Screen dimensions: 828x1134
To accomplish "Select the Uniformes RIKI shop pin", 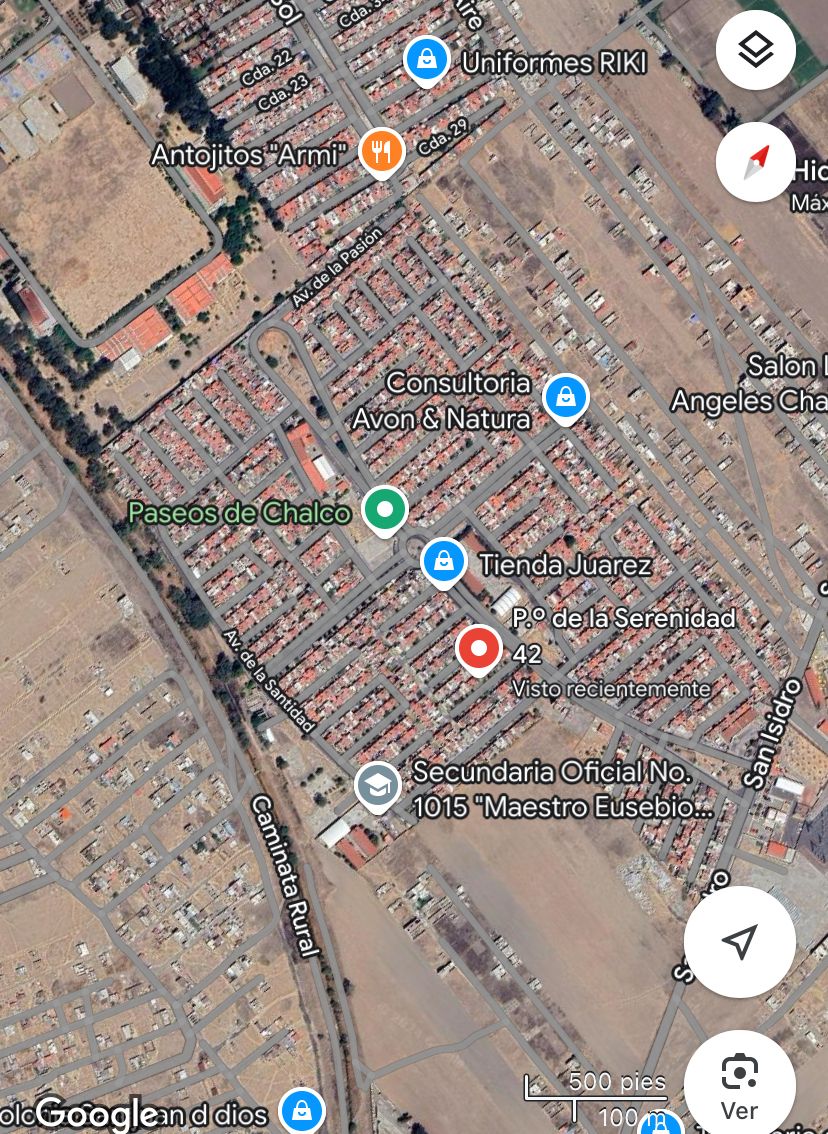I will tap(427, 60).
